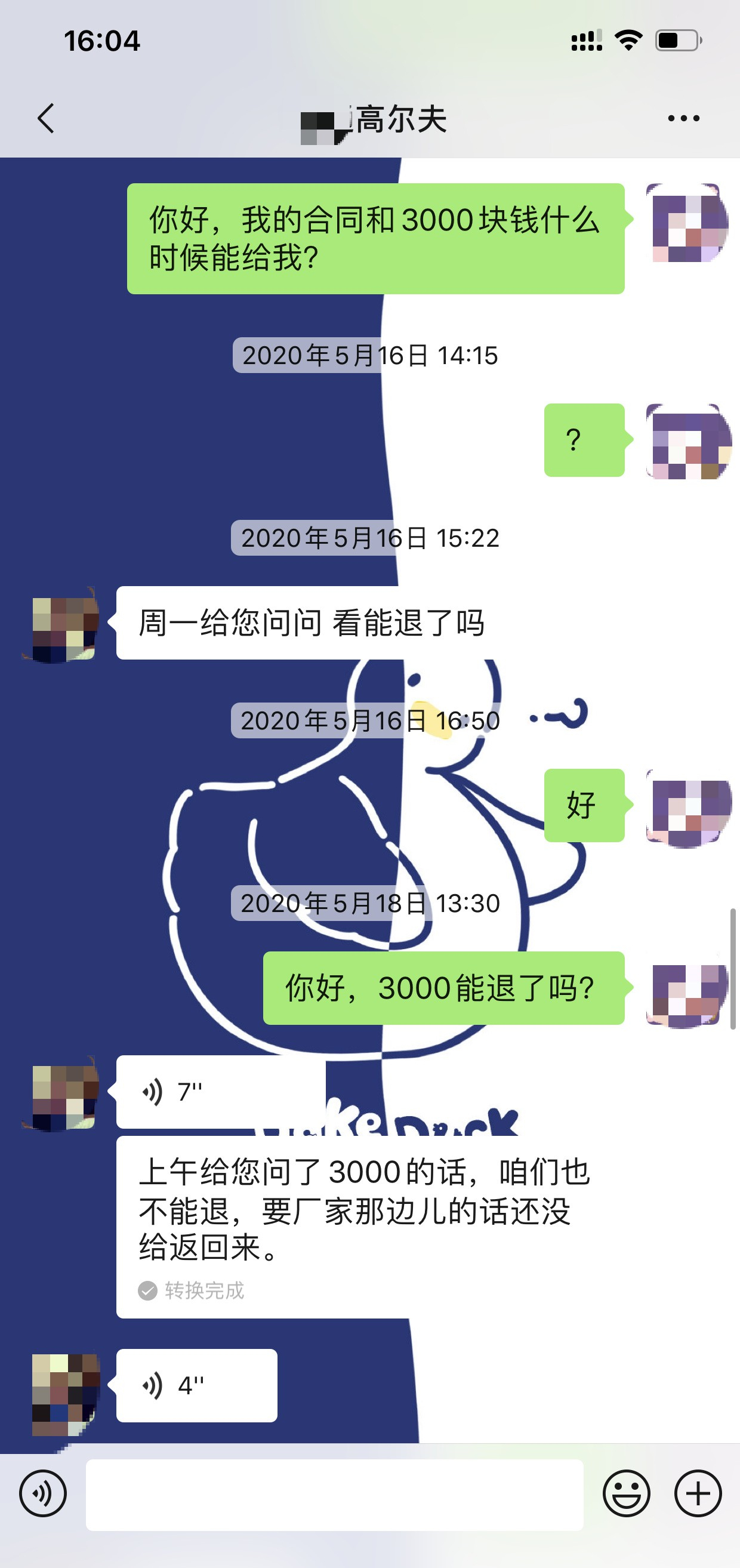
Task: Tap the message input field
Action: (x=334, y=1495)
